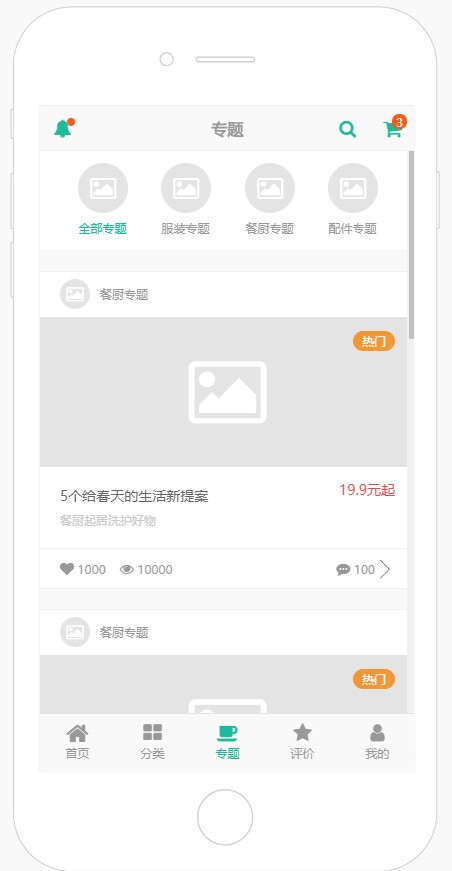The width and height of the screenshot is (452, 871).
Task: Switch to the 我的 tab
Action: coord(377,742)
